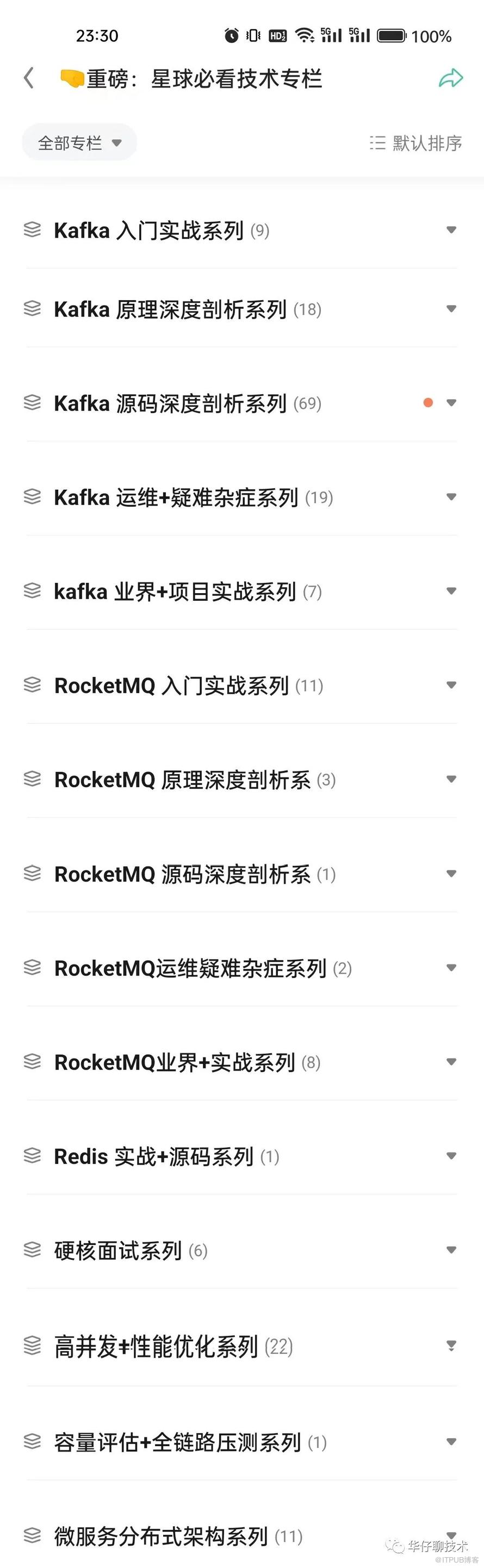Screen dimensions: 484x1568
Task: Expand RocketMQ业界+实战系列
Action: tap(451, 1062)
